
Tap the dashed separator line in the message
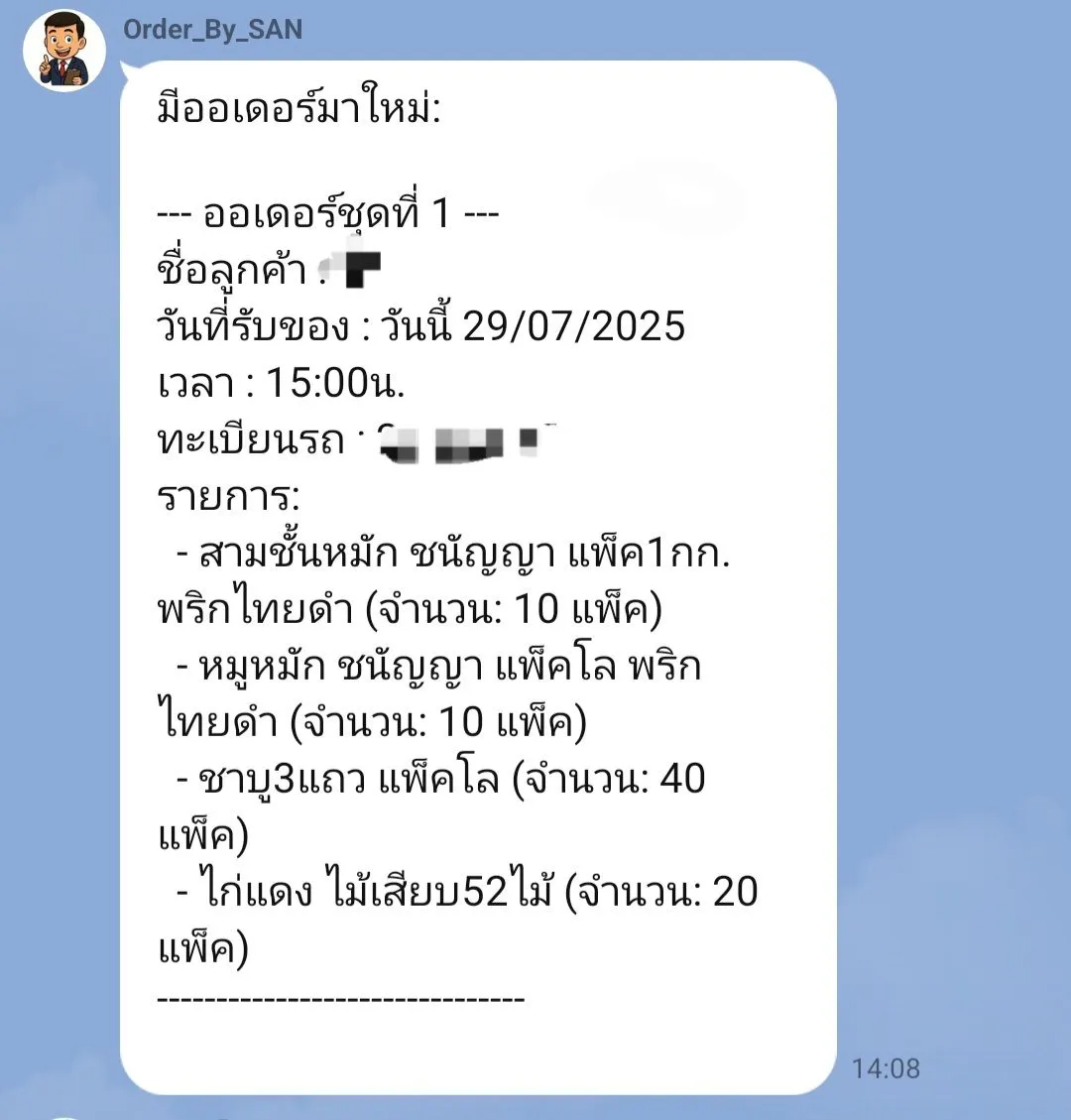337,997
